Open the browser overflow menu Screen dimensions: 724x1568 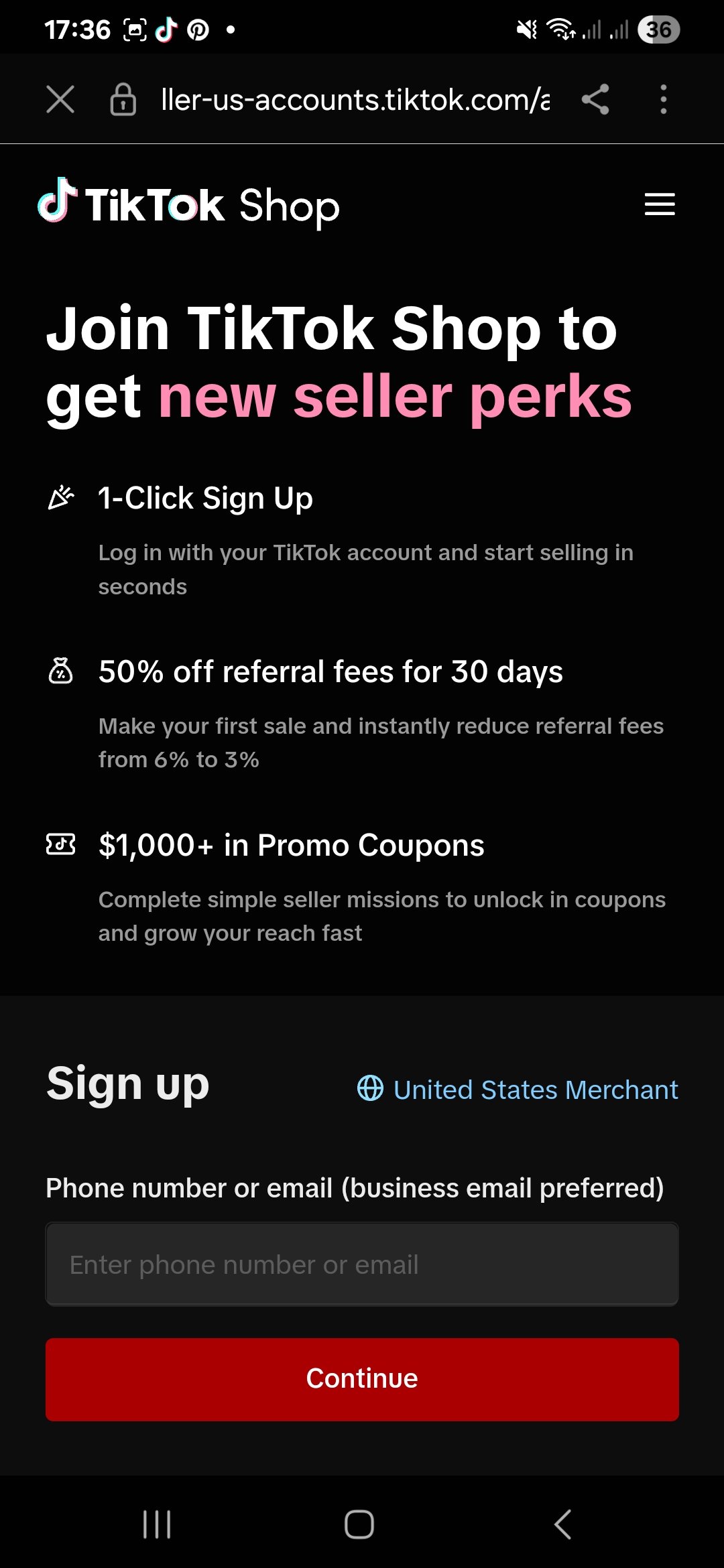tap(664, 100)
